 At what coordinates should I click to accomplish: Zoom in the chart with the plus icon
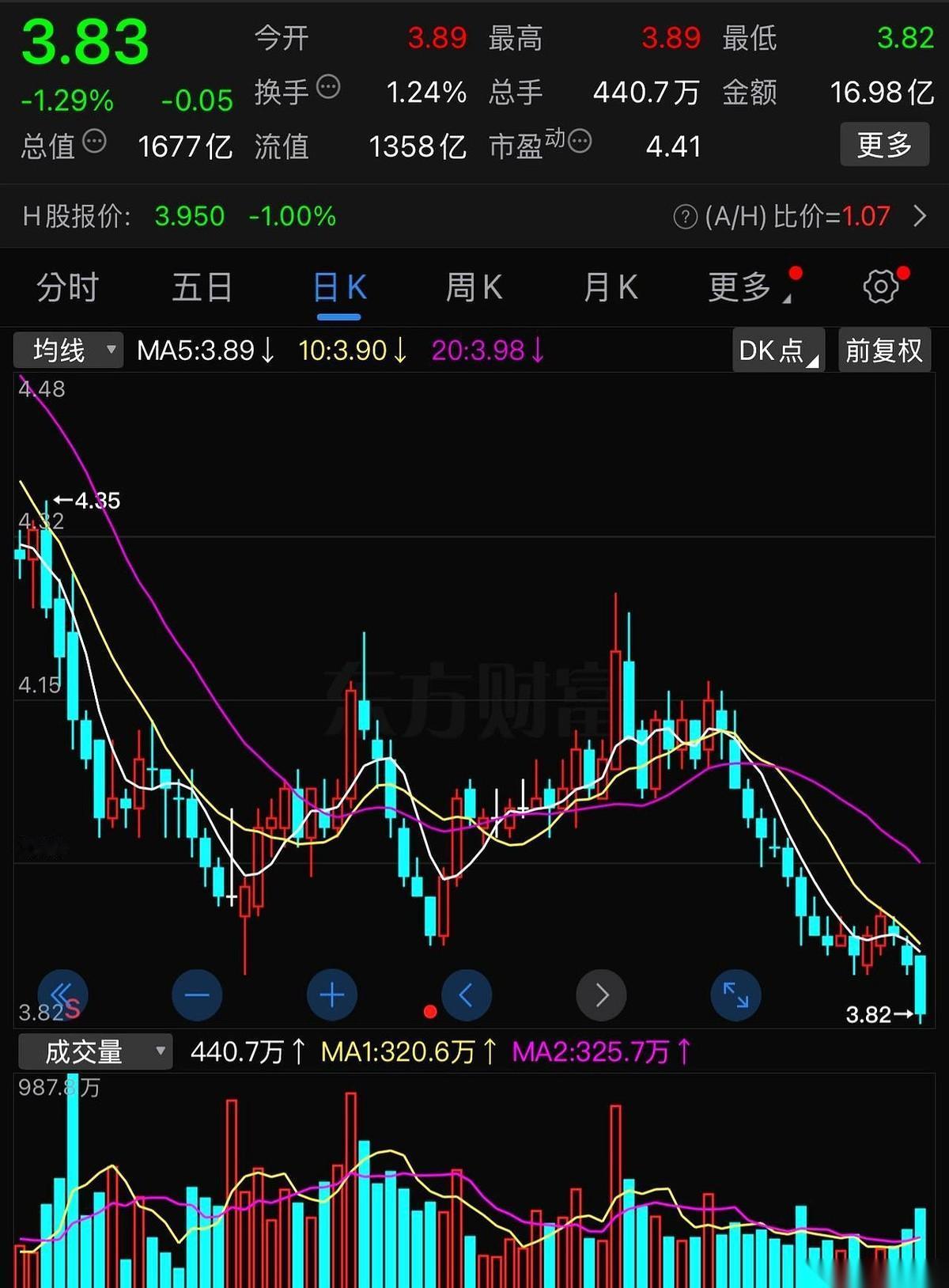(x=331, y=995)
